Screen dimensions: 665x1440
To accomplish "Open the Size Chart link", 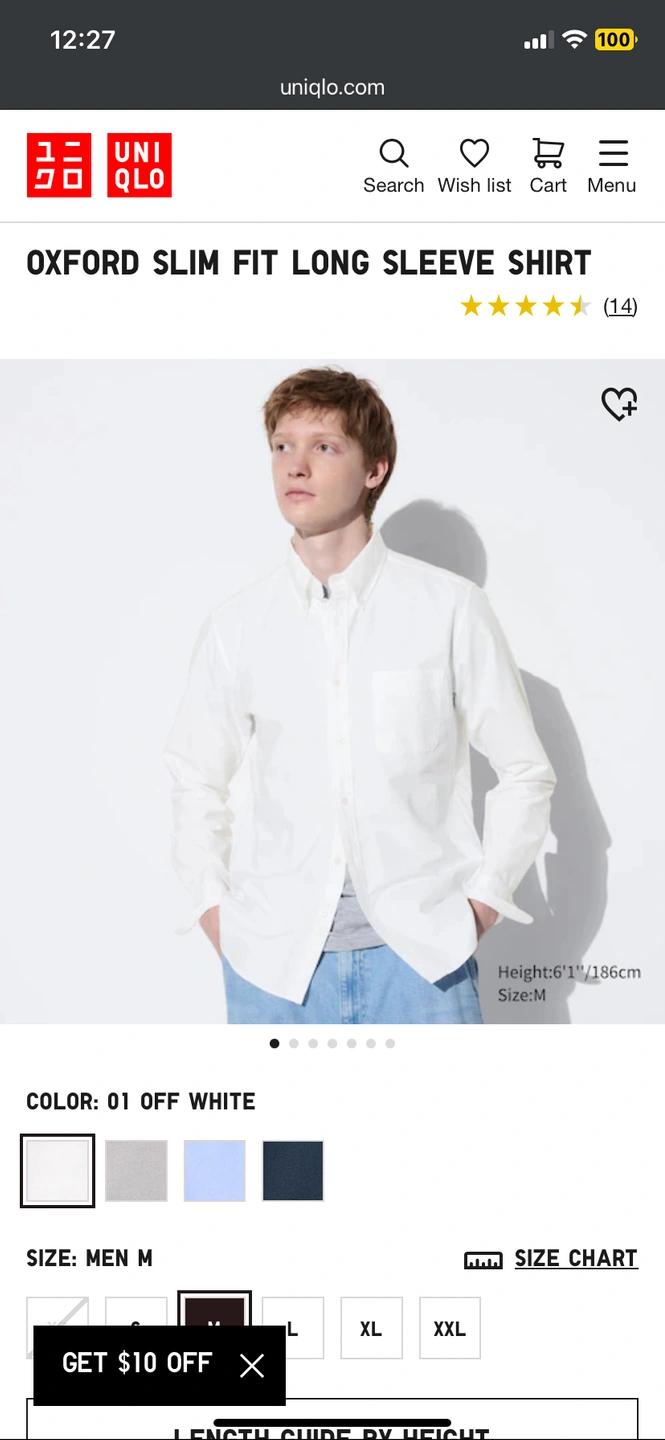I will coord(575,1258).
